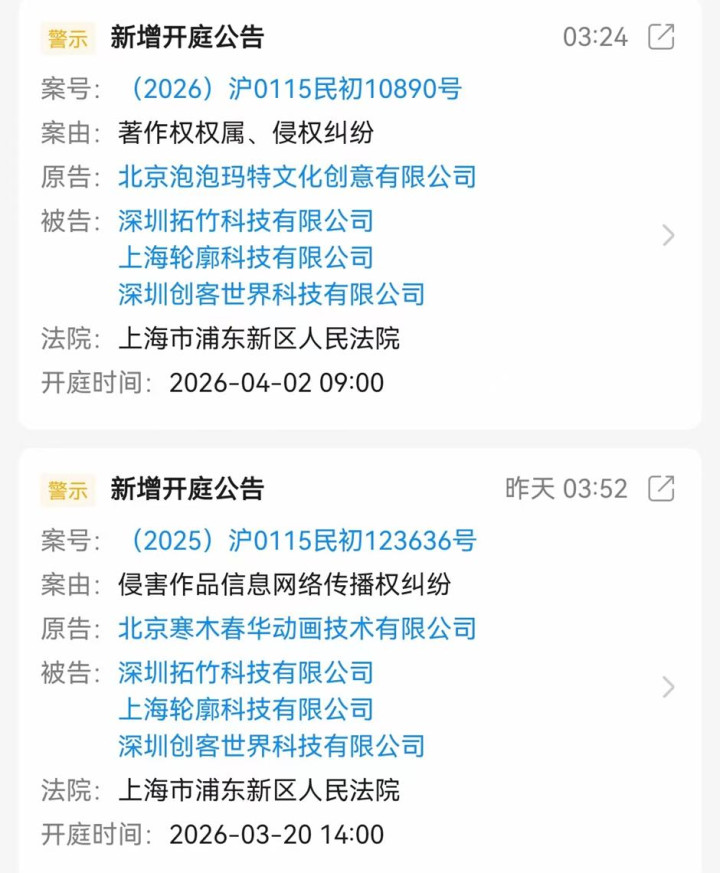This screenshot has width=720, height=873.
Task: Open case number (2025)沪0115民初123636号
Action: click(x=298, y=541)
